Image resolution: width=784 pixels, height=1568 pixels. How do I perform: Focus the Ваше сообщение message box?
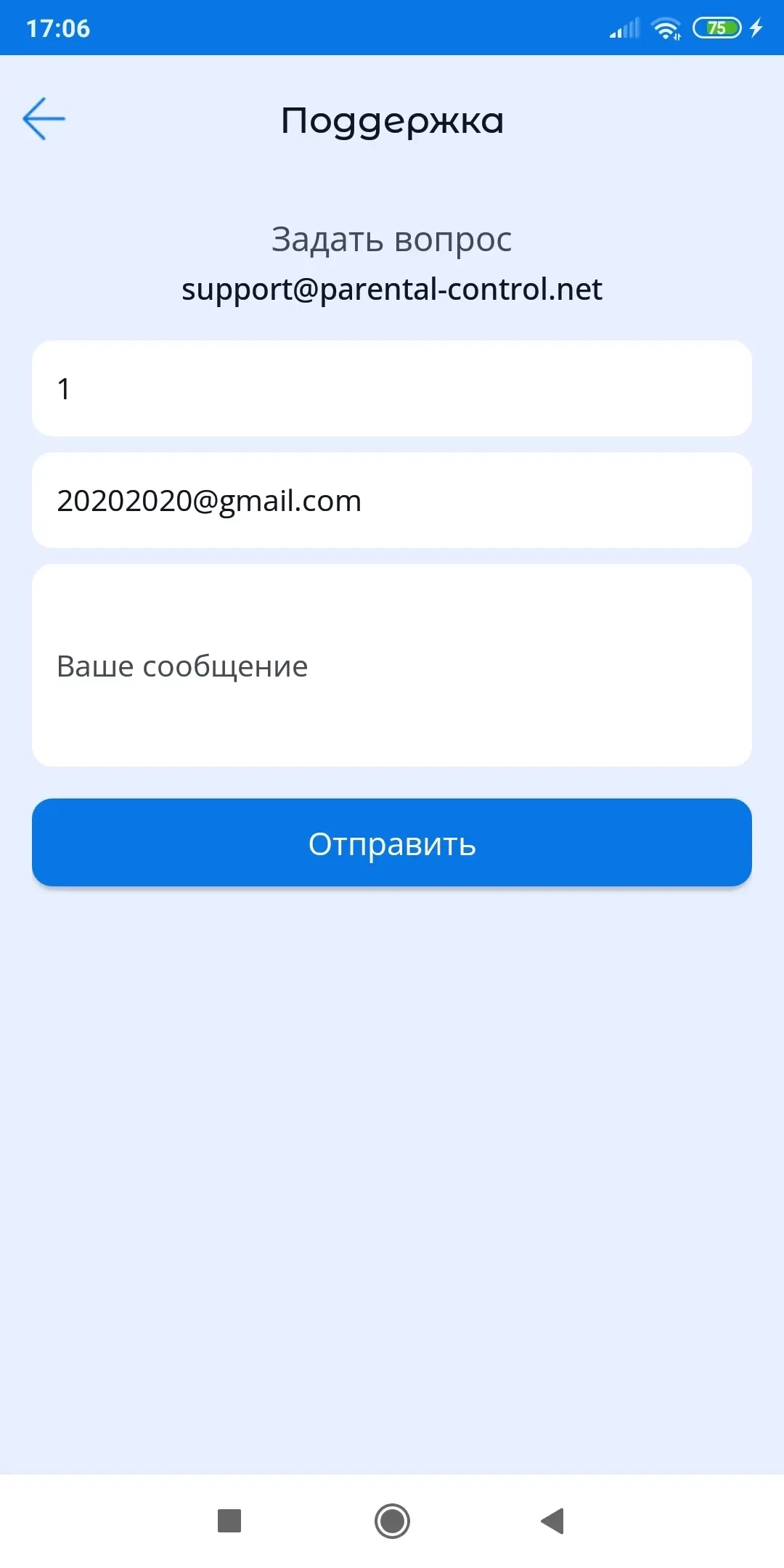tap(392, 666)
